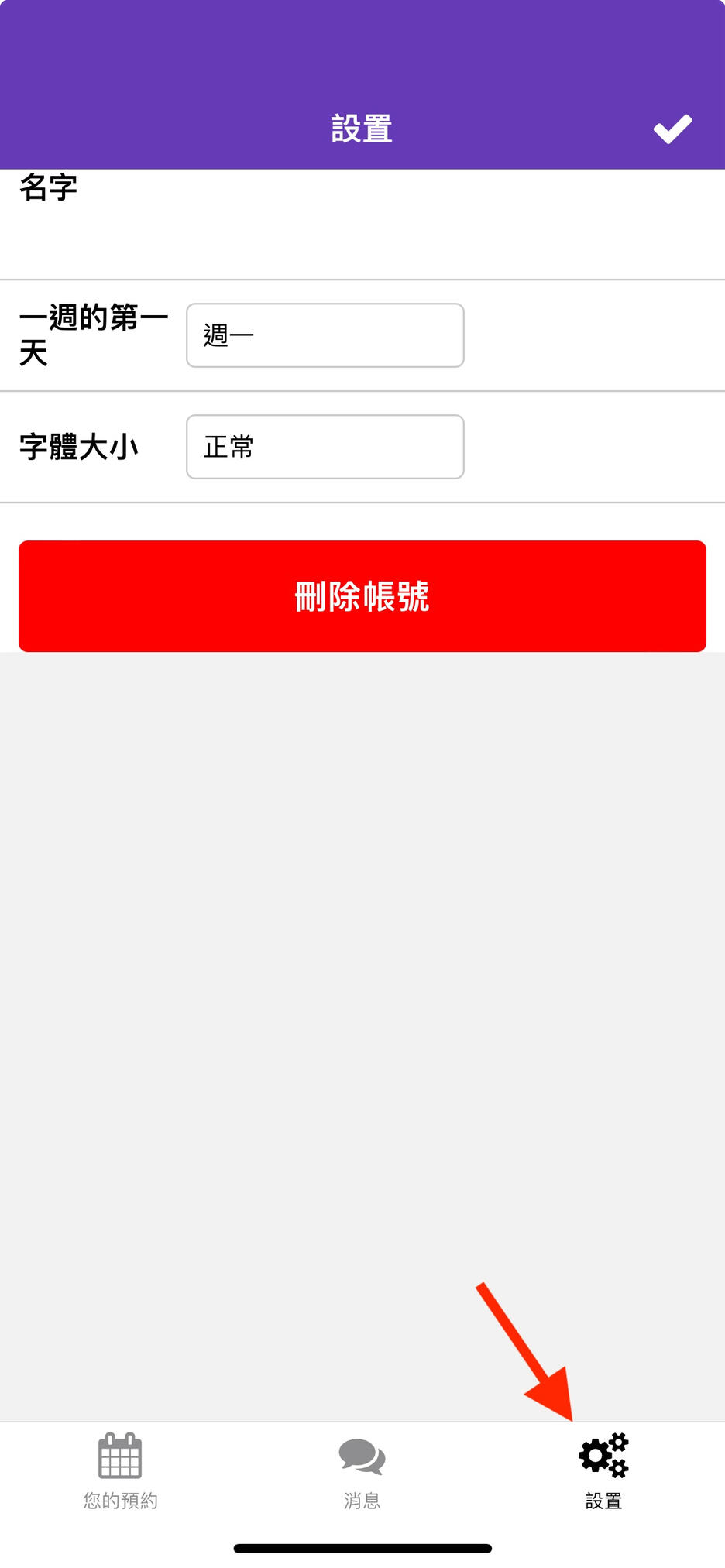Select the 設置 tab
Screen dimensions: 725x1568
click(603, 1470)
